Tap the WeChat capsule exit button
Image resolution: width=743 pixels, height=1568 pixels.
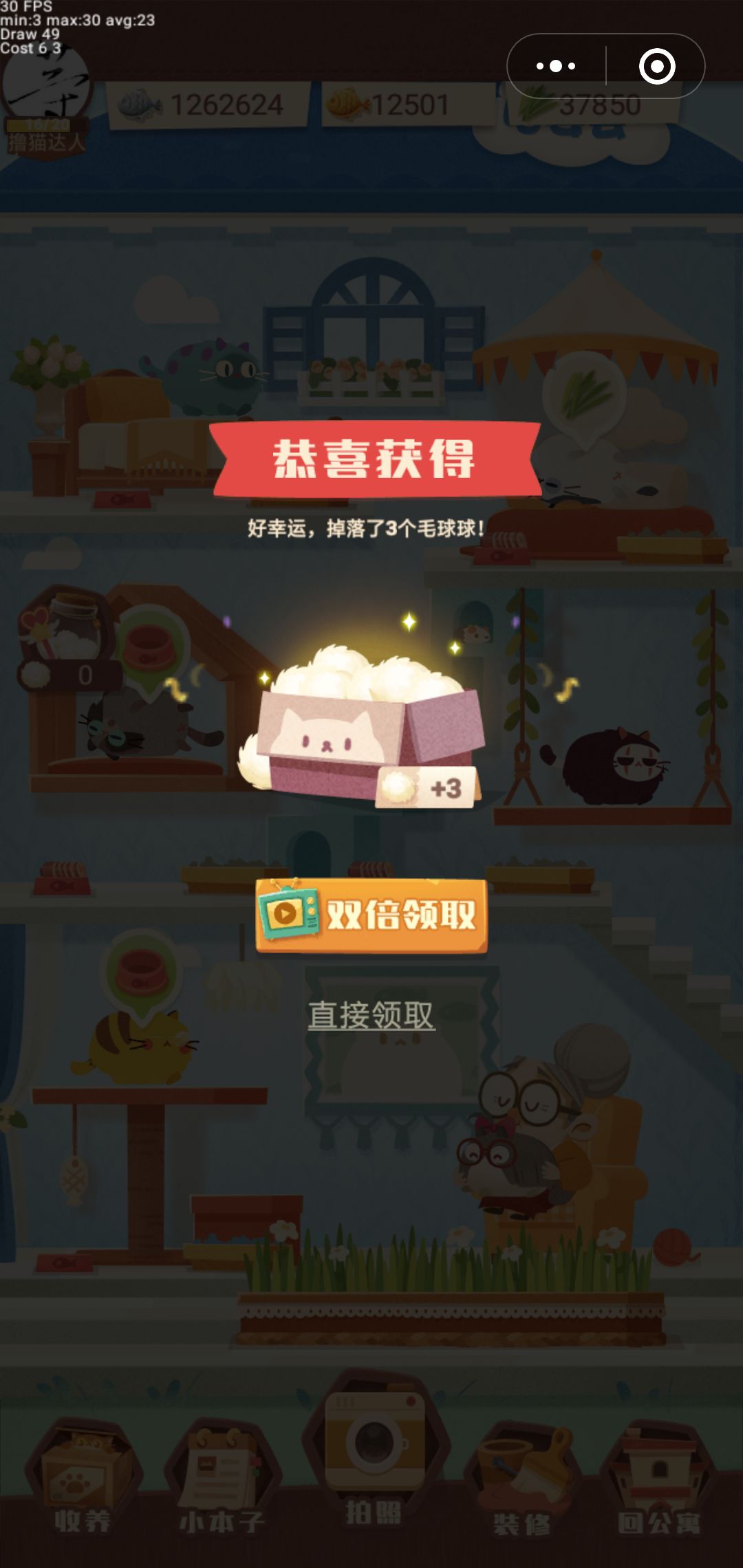point(657,65)
